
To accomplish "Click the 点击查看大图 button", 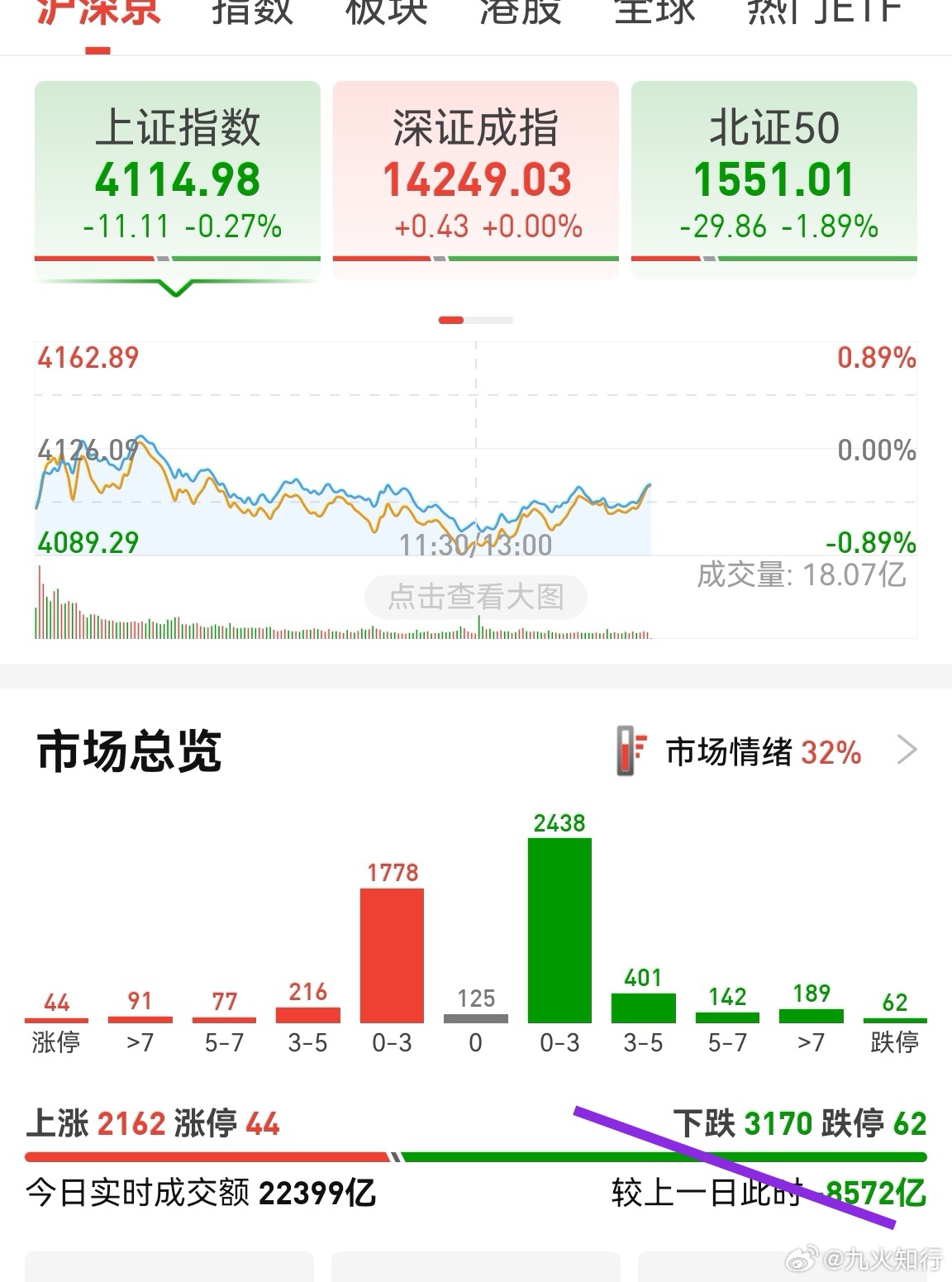I will coord(476,598).
